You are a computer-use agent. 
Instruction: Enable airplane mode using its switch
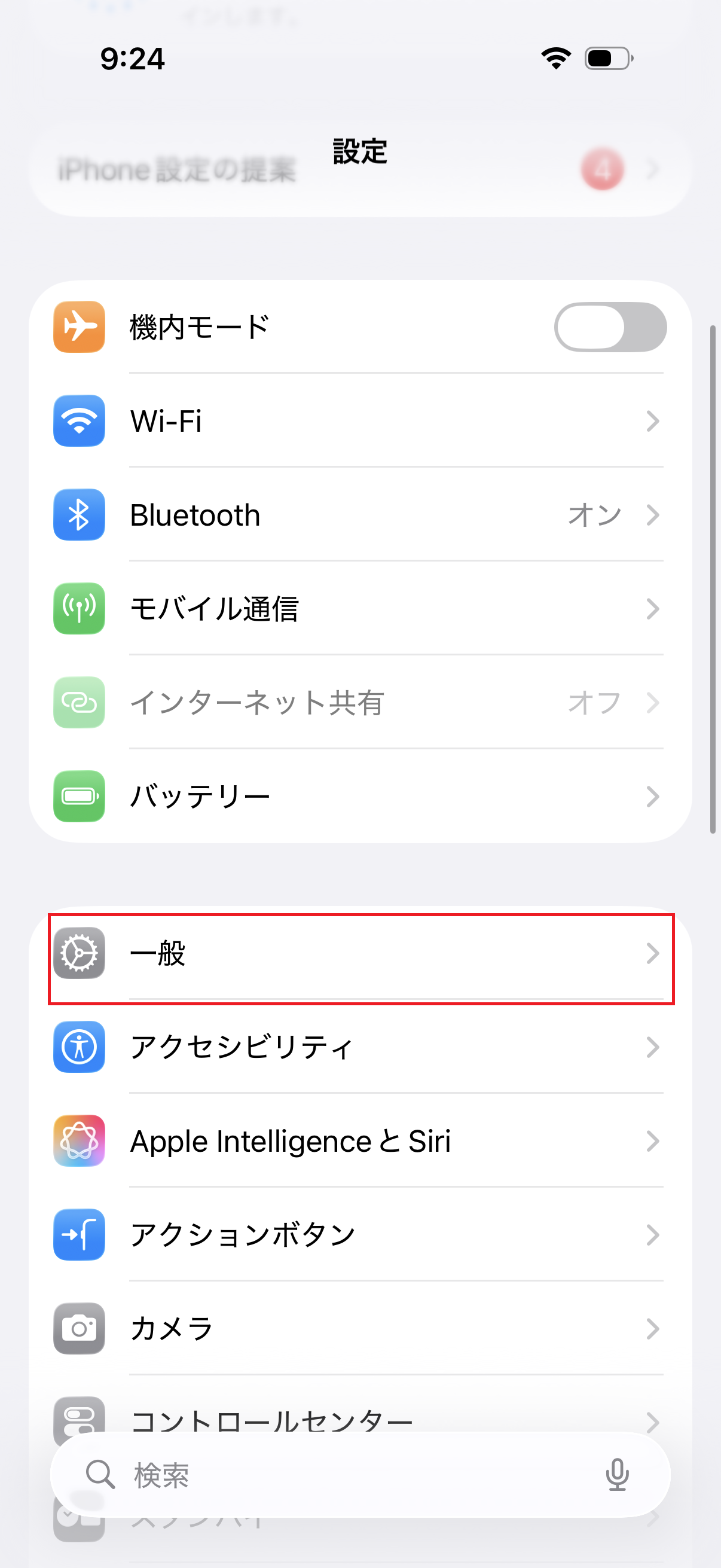(610, 327)
